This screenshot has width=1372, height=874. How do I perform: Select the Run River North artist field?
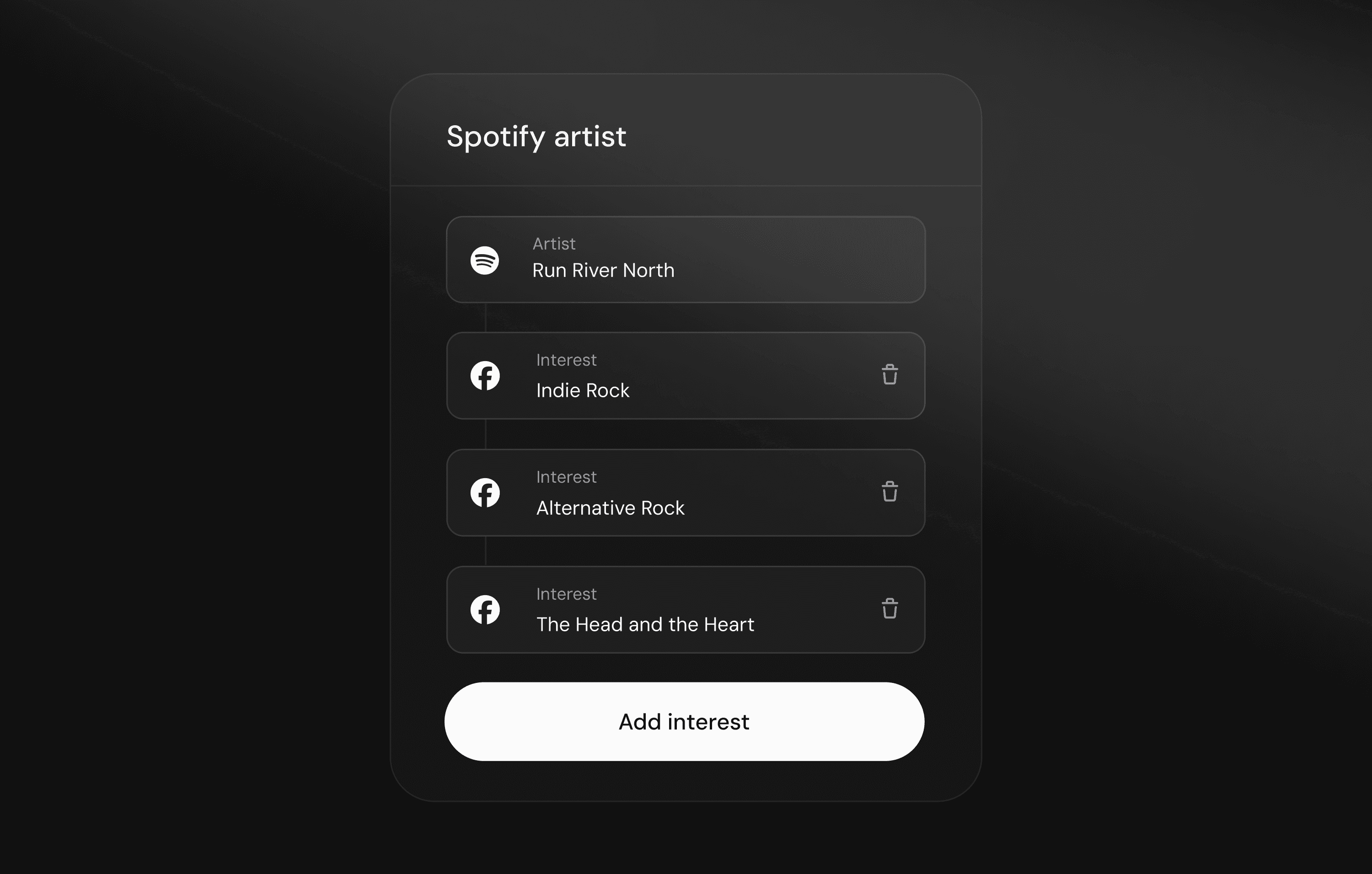pos(686,260)
